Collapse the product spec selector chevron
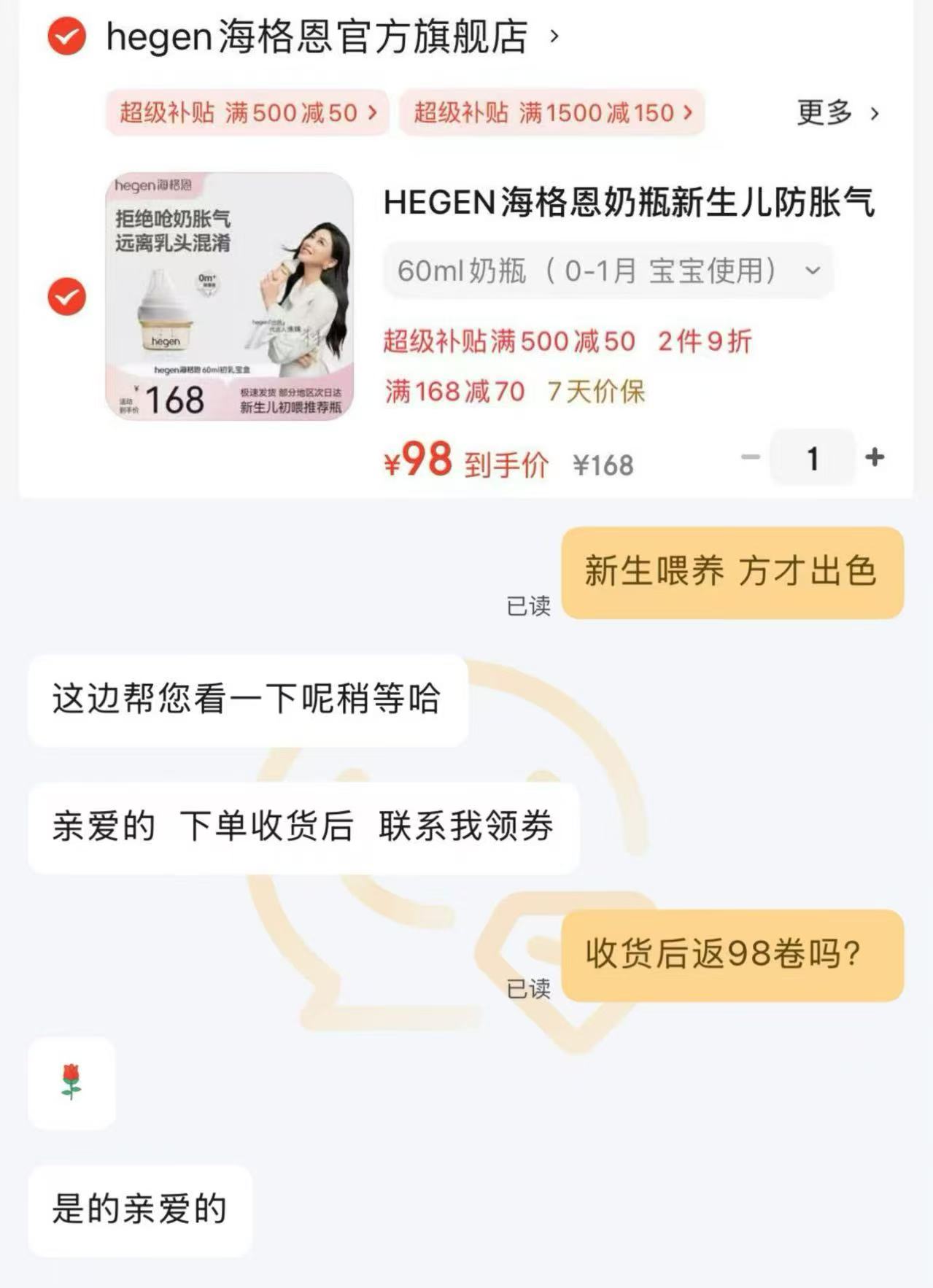933x1288 pixels. point(812,271)
